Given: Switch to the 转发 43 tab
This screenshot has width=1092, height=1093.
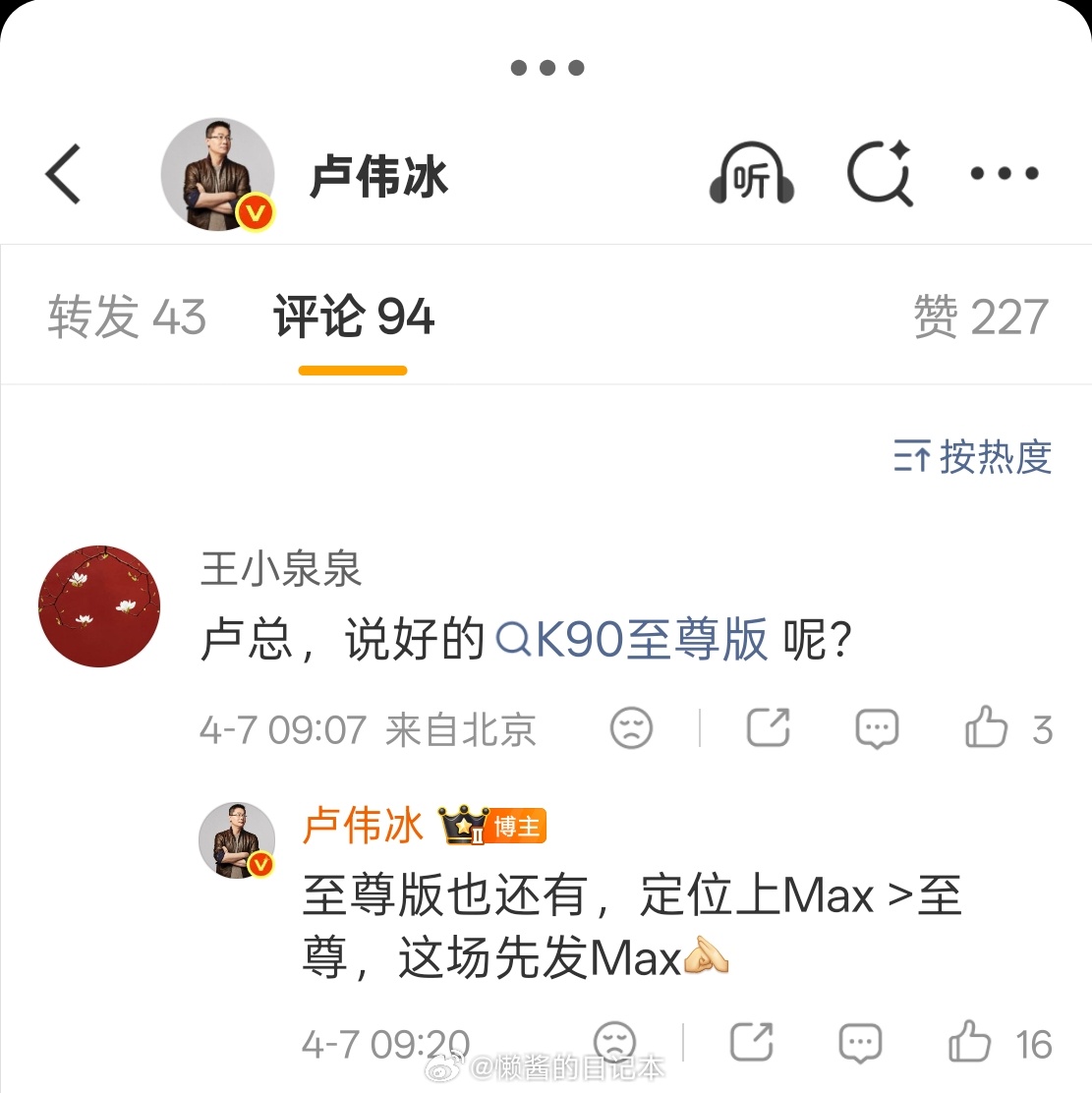Looking at the screenshot, I should coord(126,316).
